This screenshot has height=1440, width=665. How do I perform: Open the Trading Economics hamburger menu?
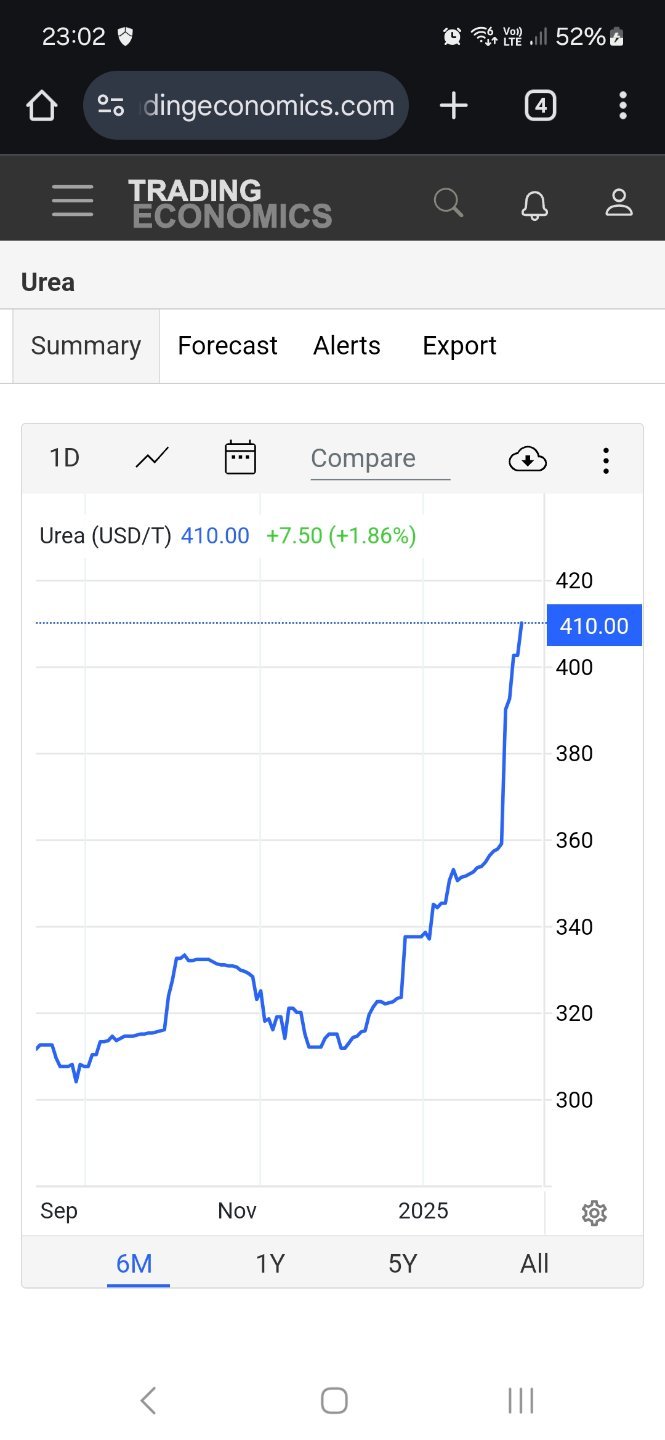(x=72, y=201)
